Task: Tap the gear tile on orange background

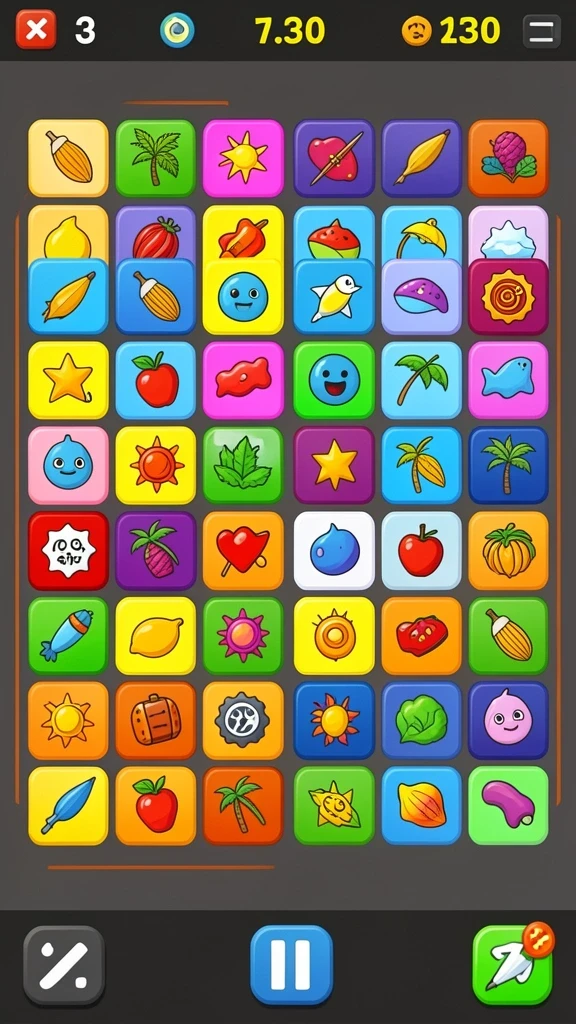Action: pos(243,721)
